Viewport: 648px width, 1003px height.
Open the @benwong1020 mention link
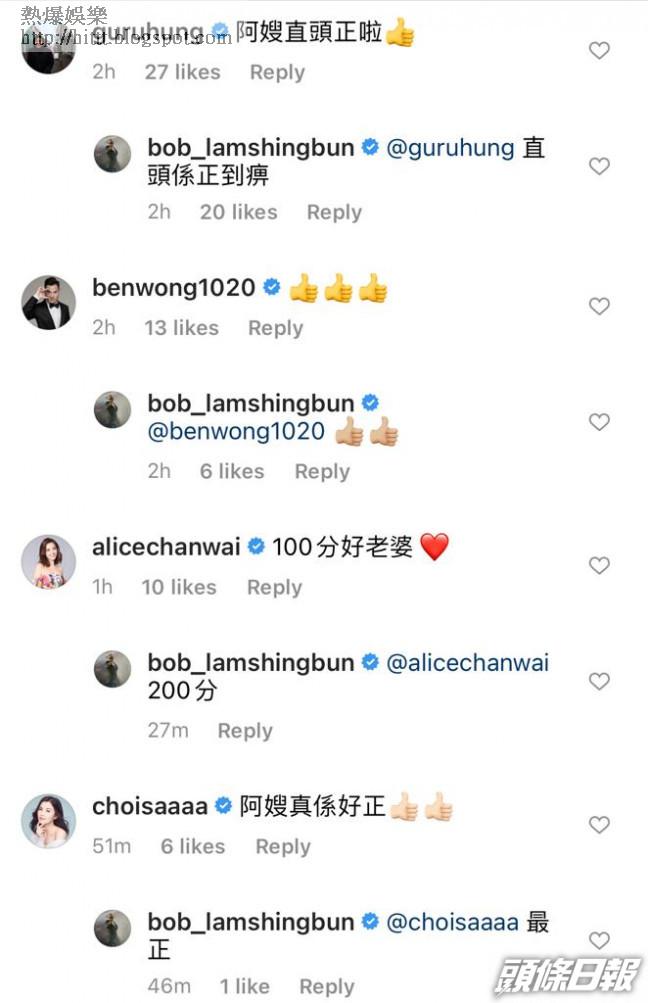(x=236, y=432)
